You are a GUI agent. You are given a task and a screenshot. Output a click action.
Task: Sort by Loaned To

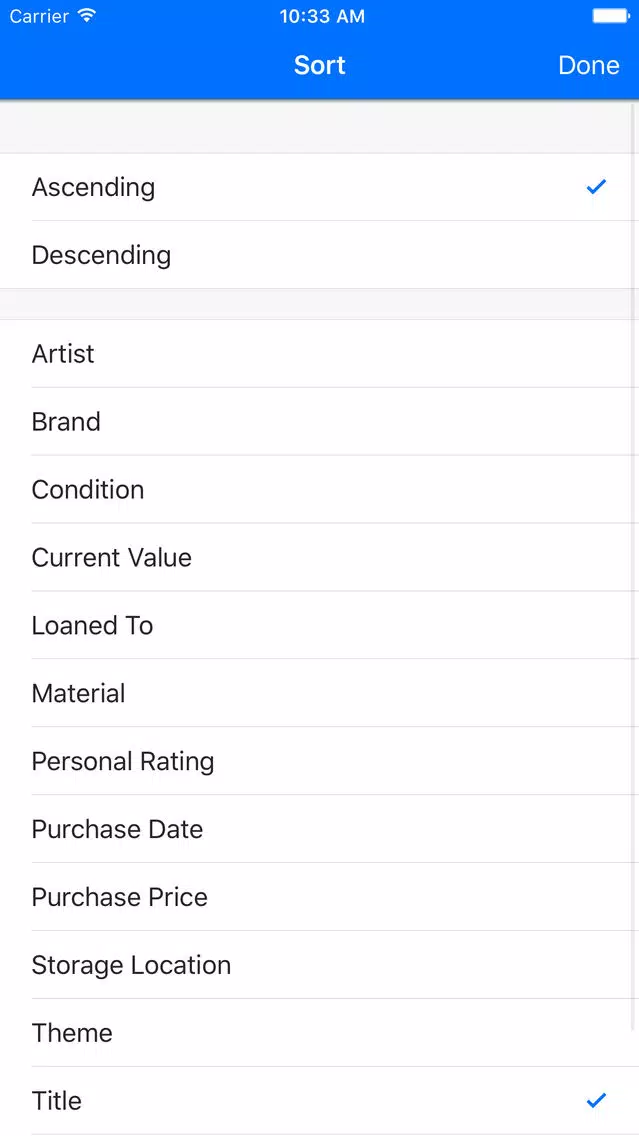click(320, 625)
